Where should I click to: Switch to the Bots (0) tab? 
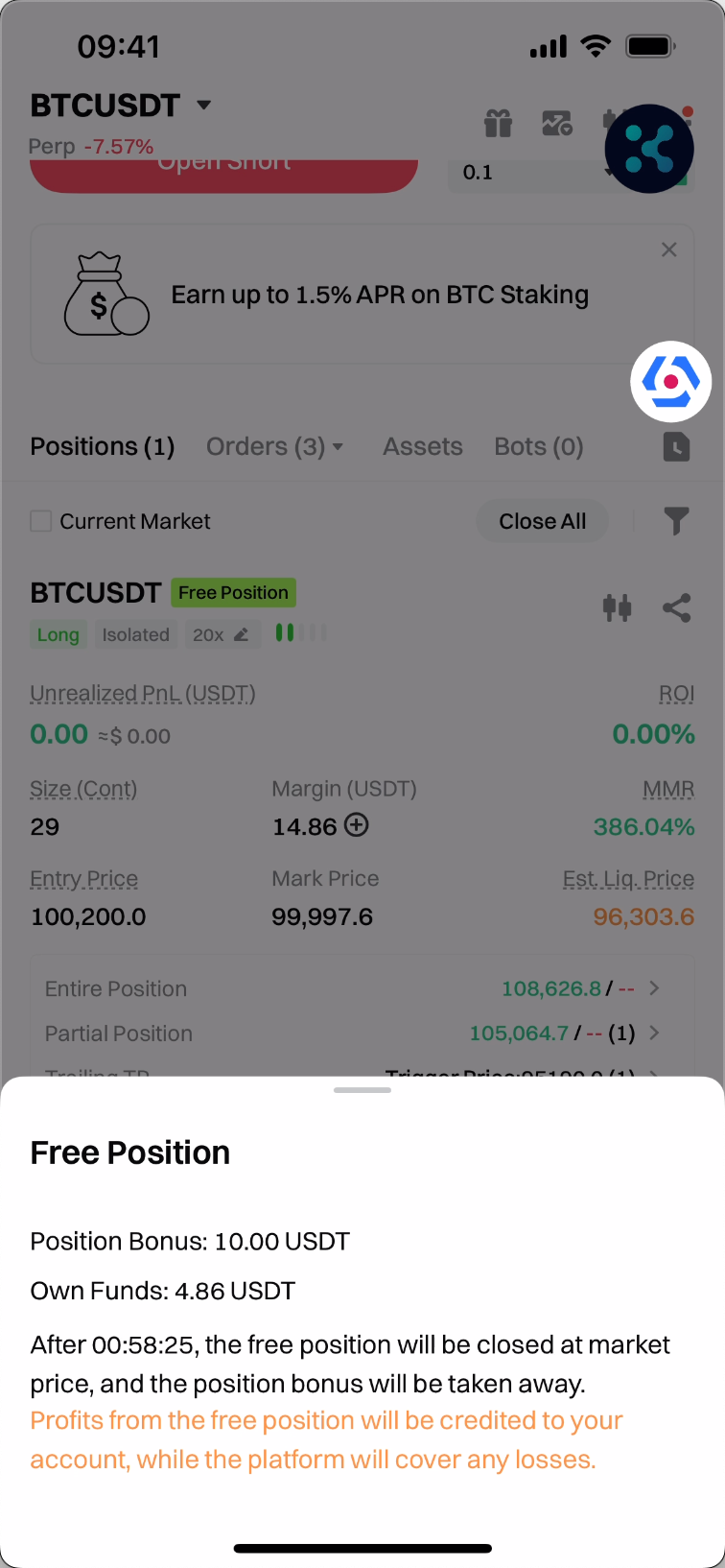click(x=538, y=447)
